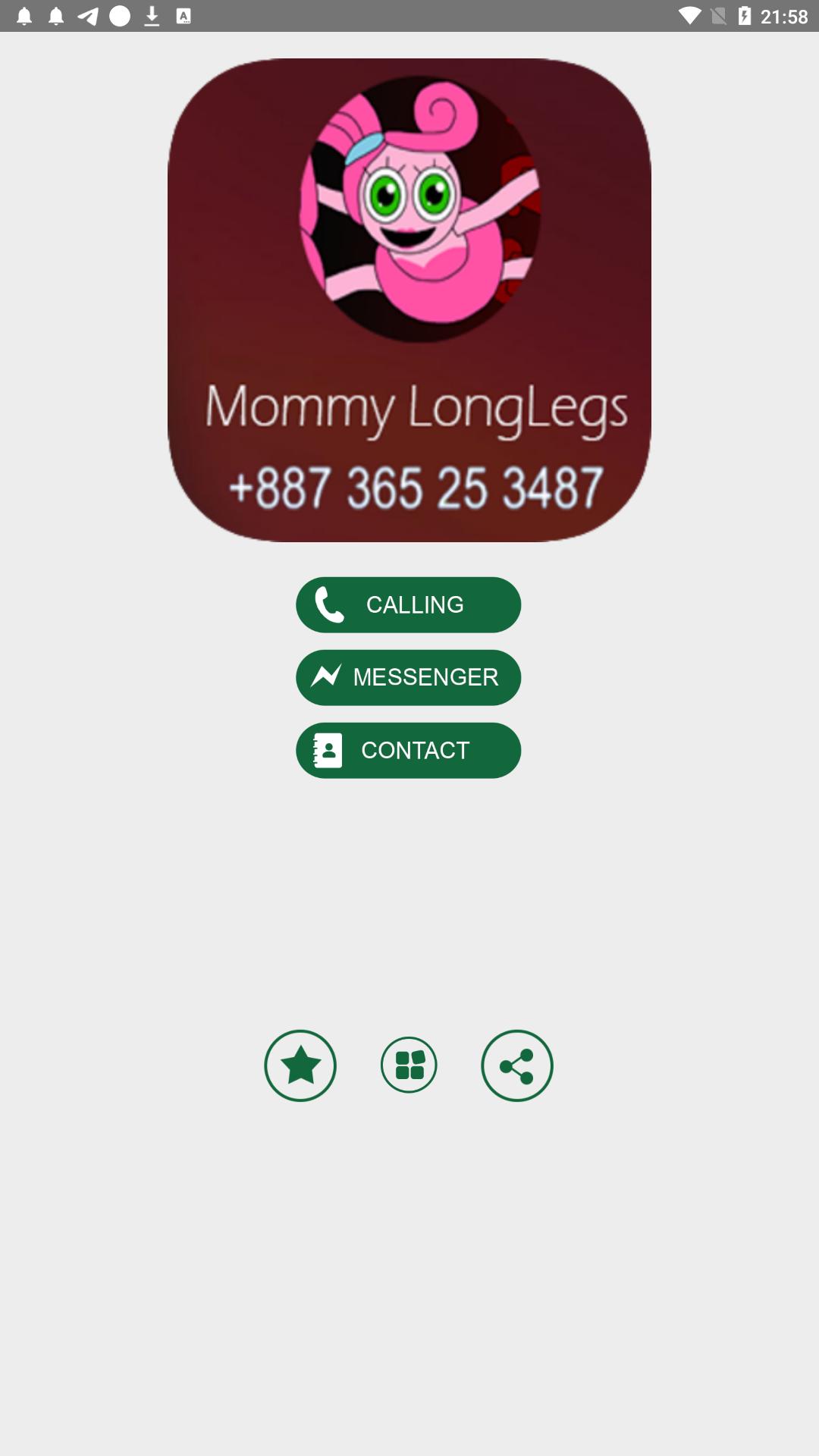
Task: Open the MESSENGER chat option
Action: click(408, 677)
